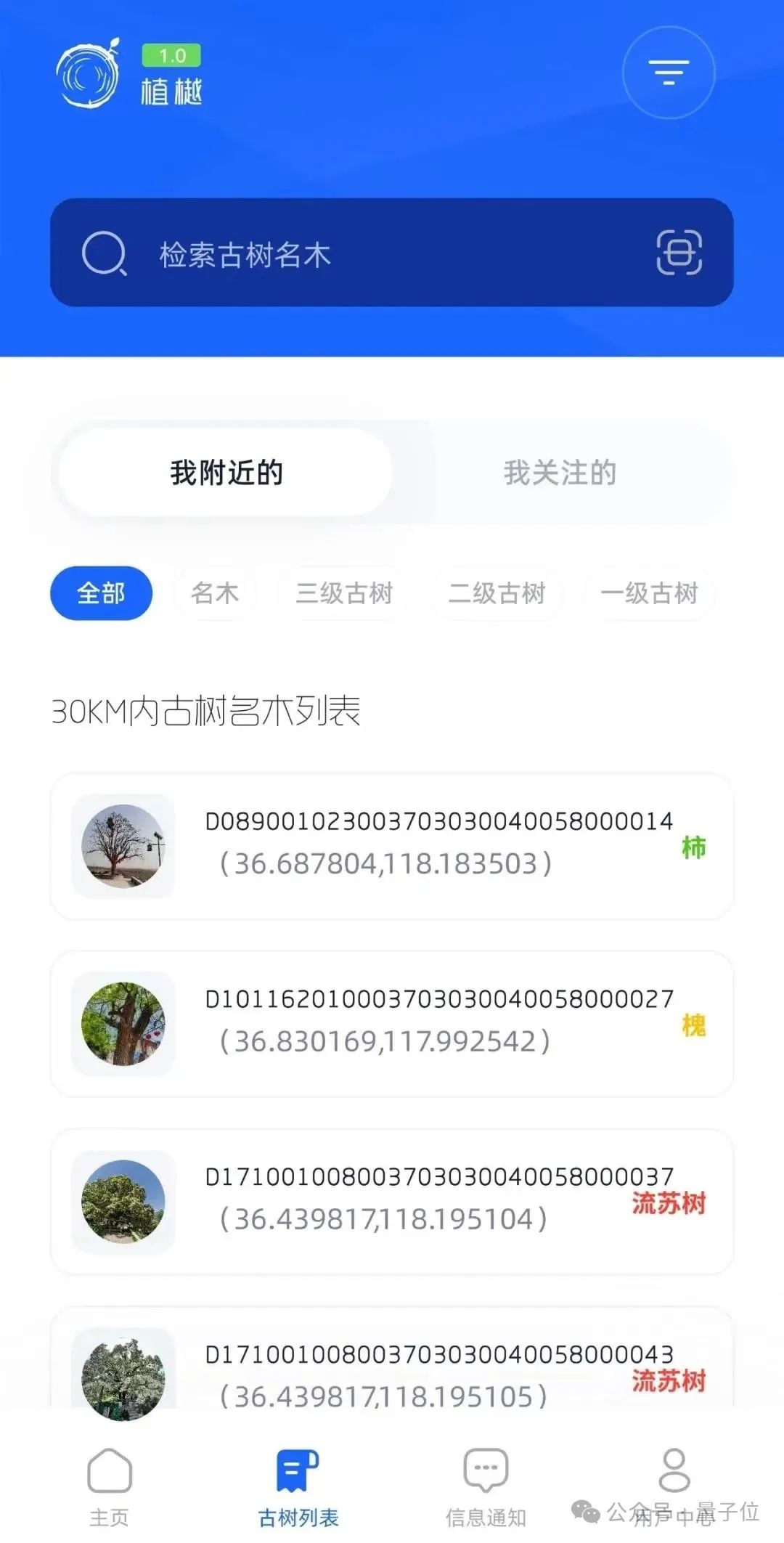Apply the 一级古树 filter

coord(649,593)
